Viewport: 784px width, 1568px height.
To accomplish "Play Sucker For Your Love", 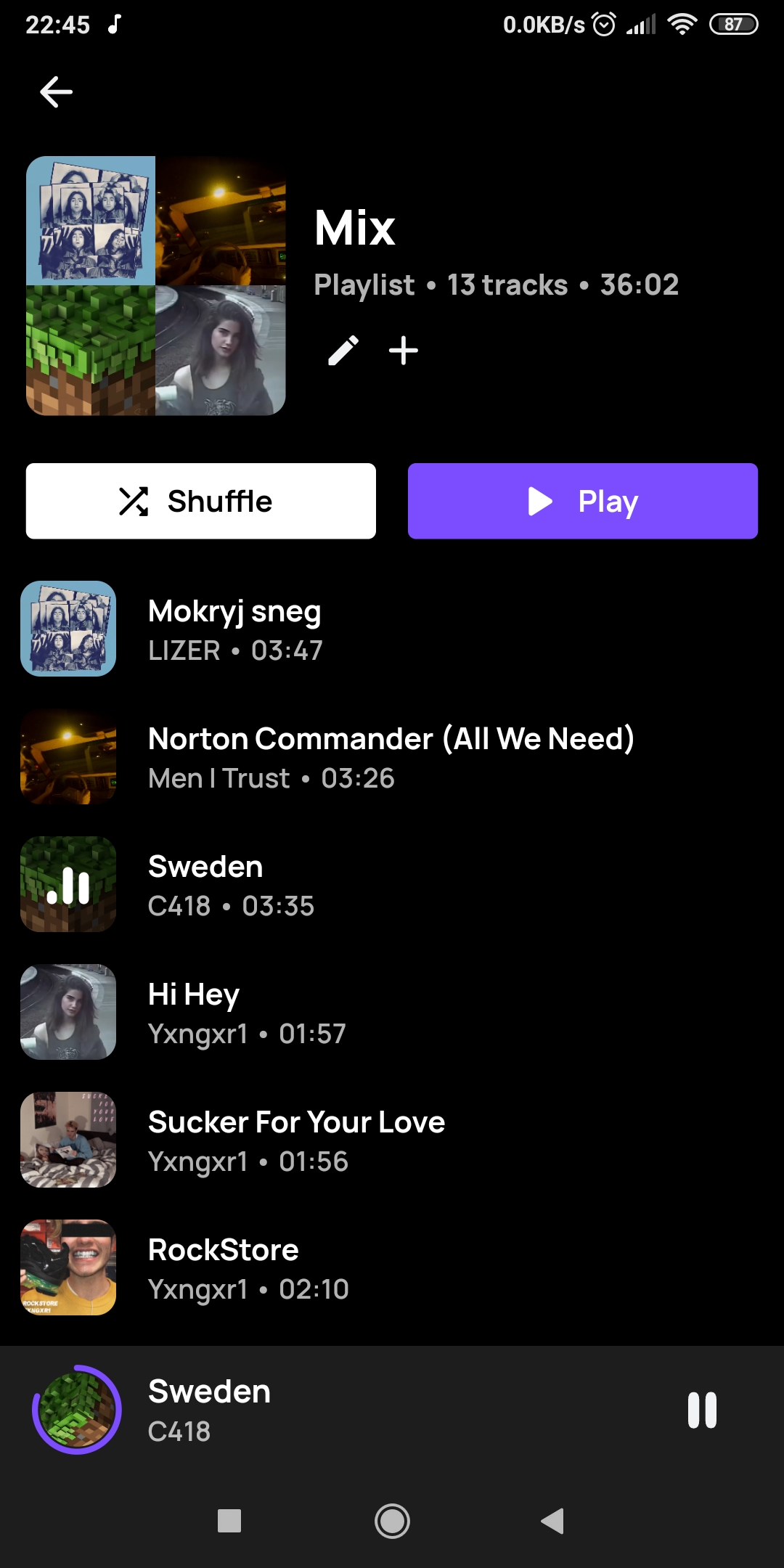I will click(392, 1140).
